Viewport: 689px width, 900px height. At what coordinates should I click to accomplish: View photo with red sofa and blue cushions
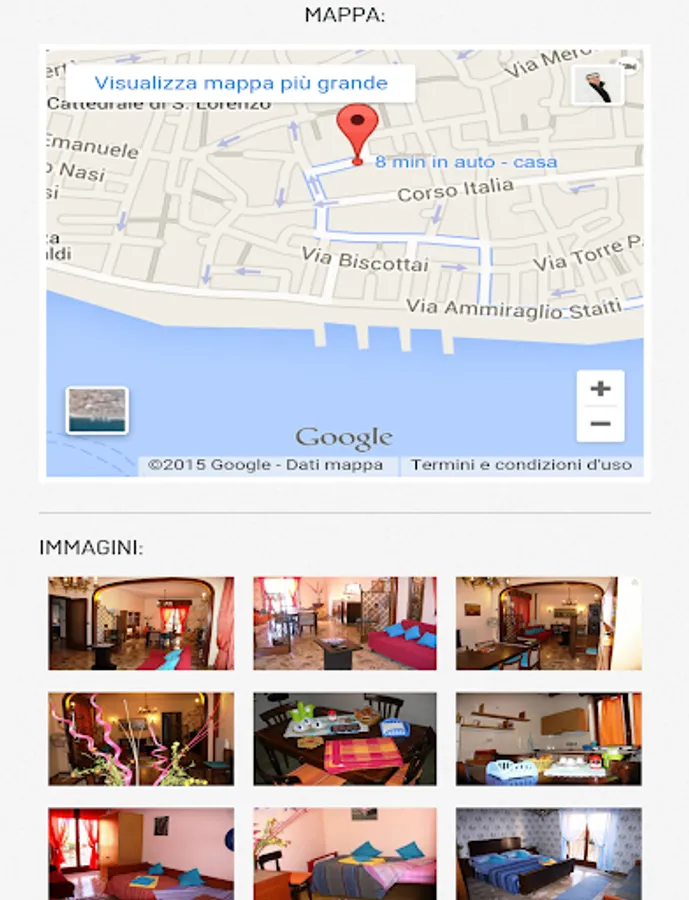[344, 623]
